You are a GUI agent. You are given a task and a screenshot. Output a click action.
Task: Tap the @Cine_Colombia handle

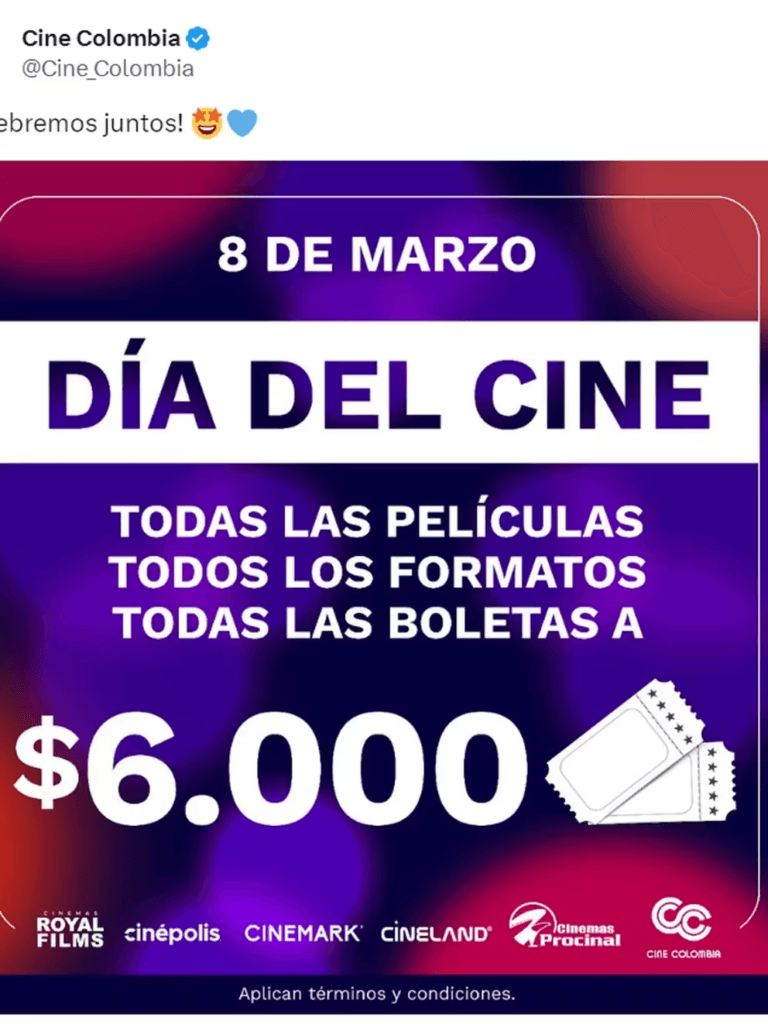click(x=108, y=69)
